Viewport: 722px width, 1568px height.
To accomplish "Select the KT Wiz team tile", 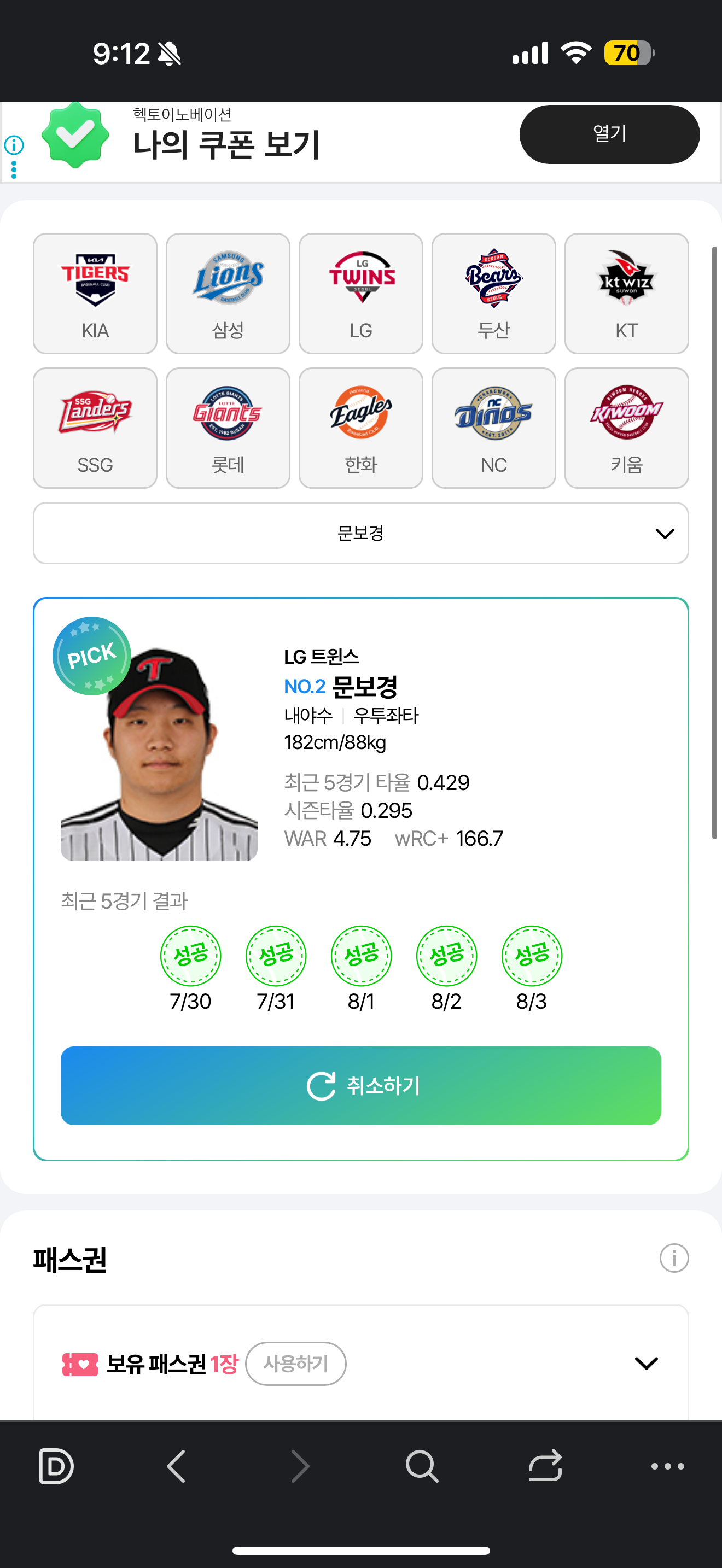I will pos(626,294).
